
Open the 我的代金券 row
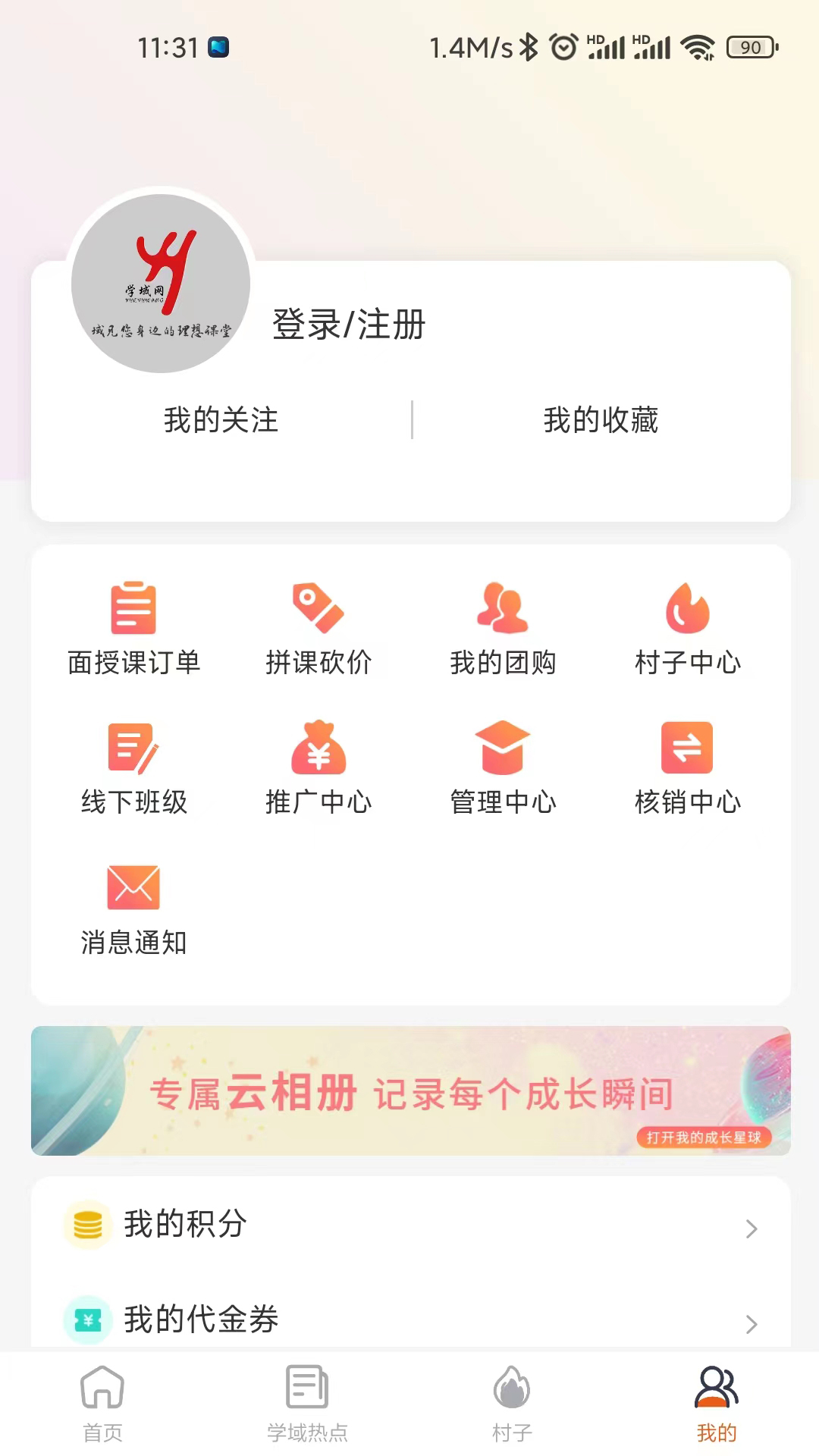click(x=410, y=1319)
